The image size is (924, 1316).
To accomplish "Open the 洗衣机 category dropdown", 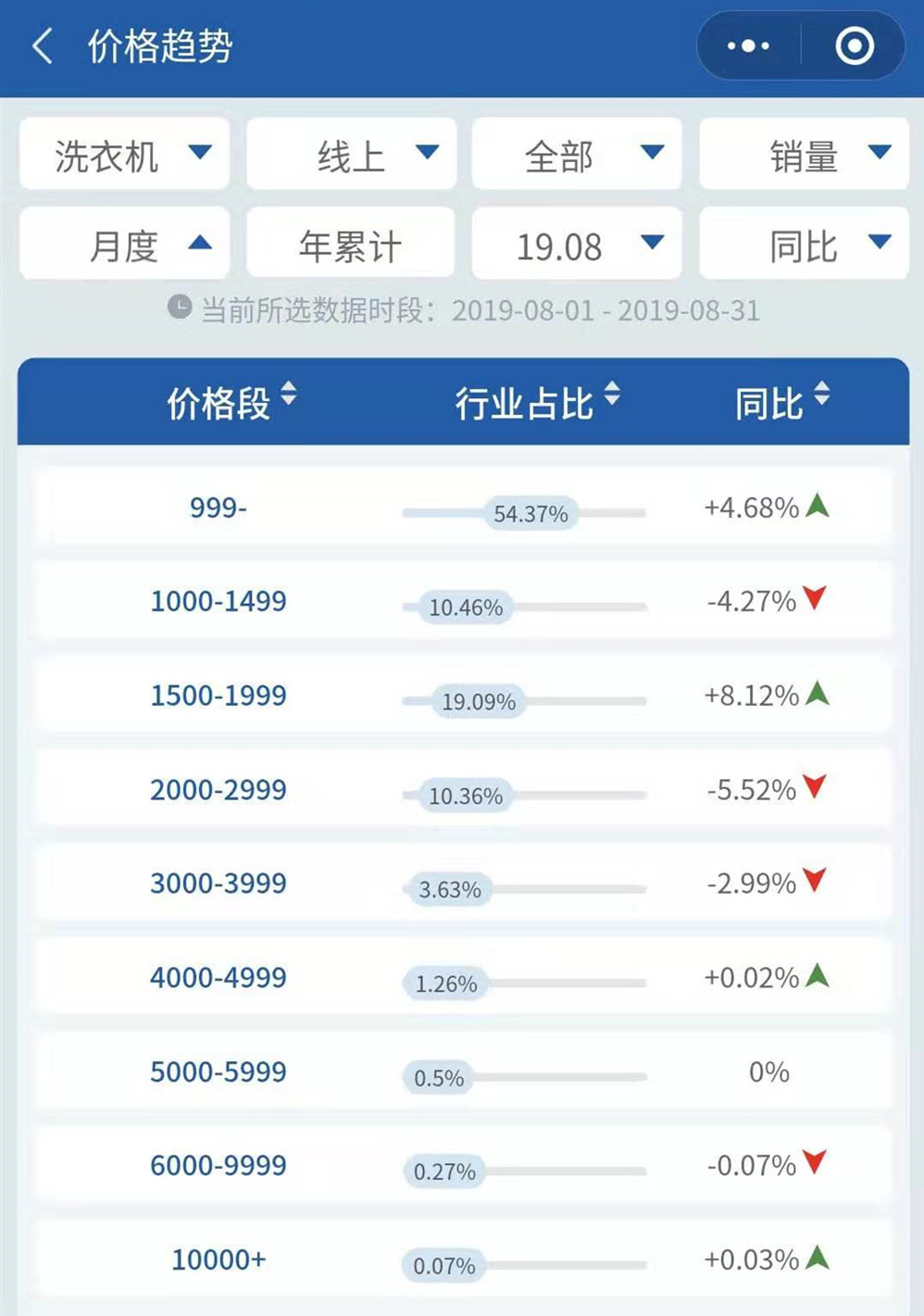I will click(124, 155).
